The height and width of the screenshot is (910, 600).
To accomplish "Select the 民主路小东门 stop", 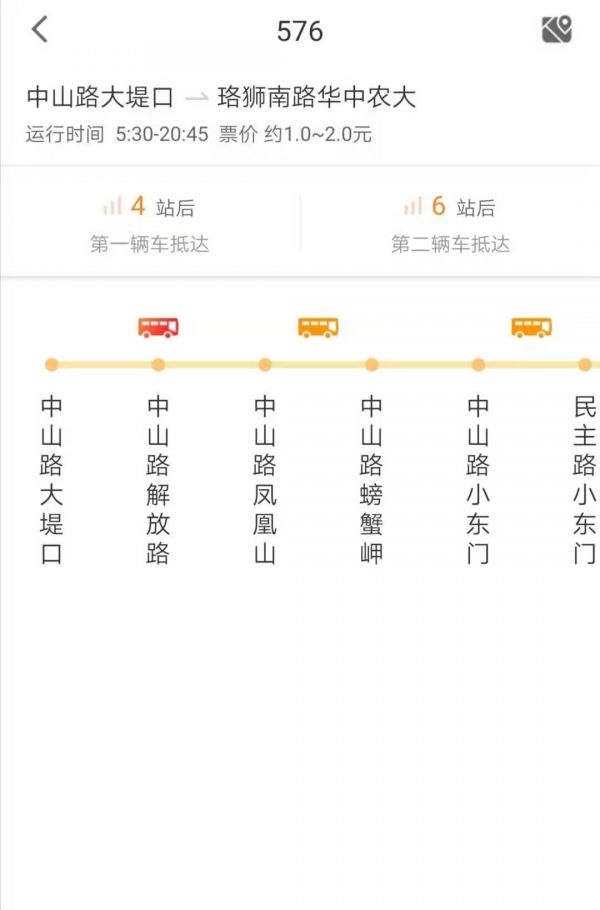I will pos(584,478).
